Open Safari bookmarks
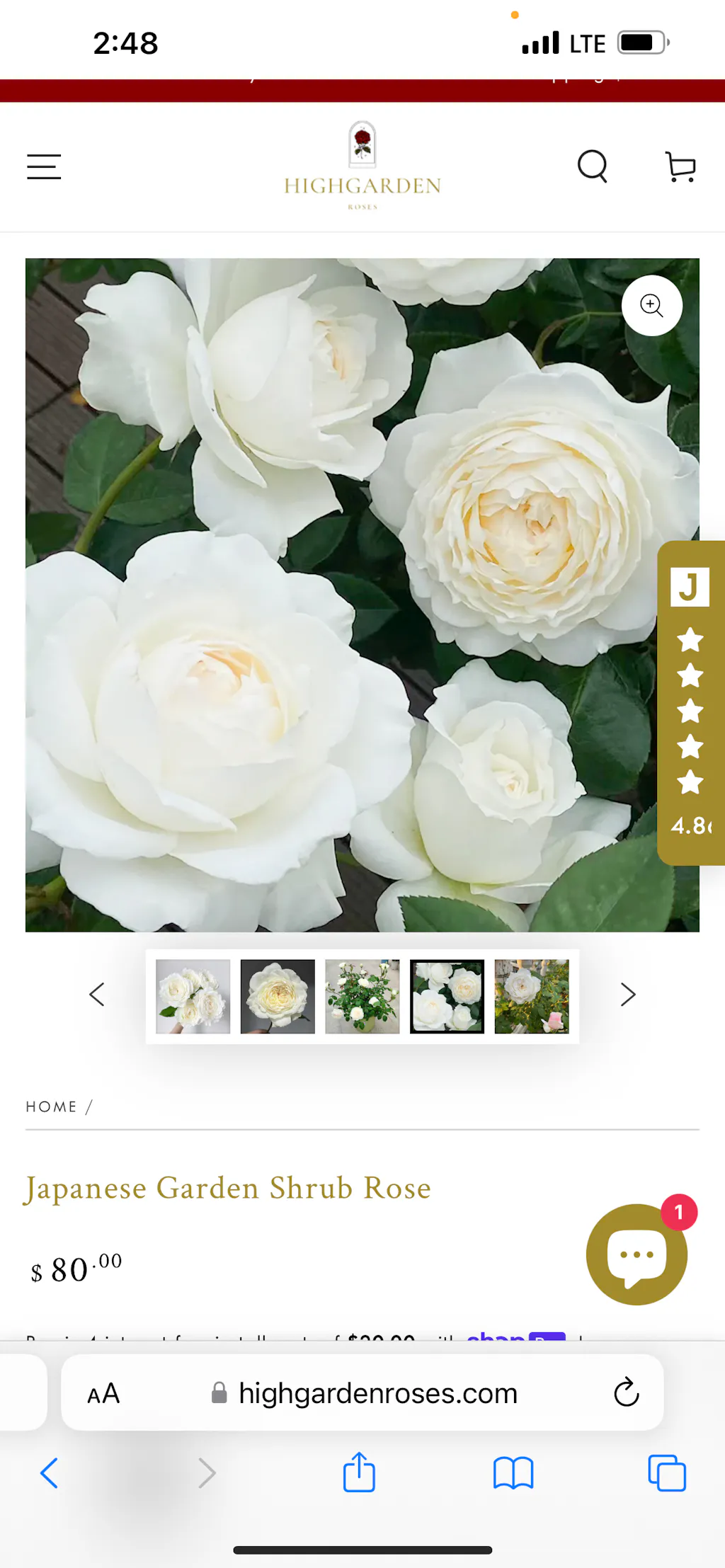 [513, 1473]
